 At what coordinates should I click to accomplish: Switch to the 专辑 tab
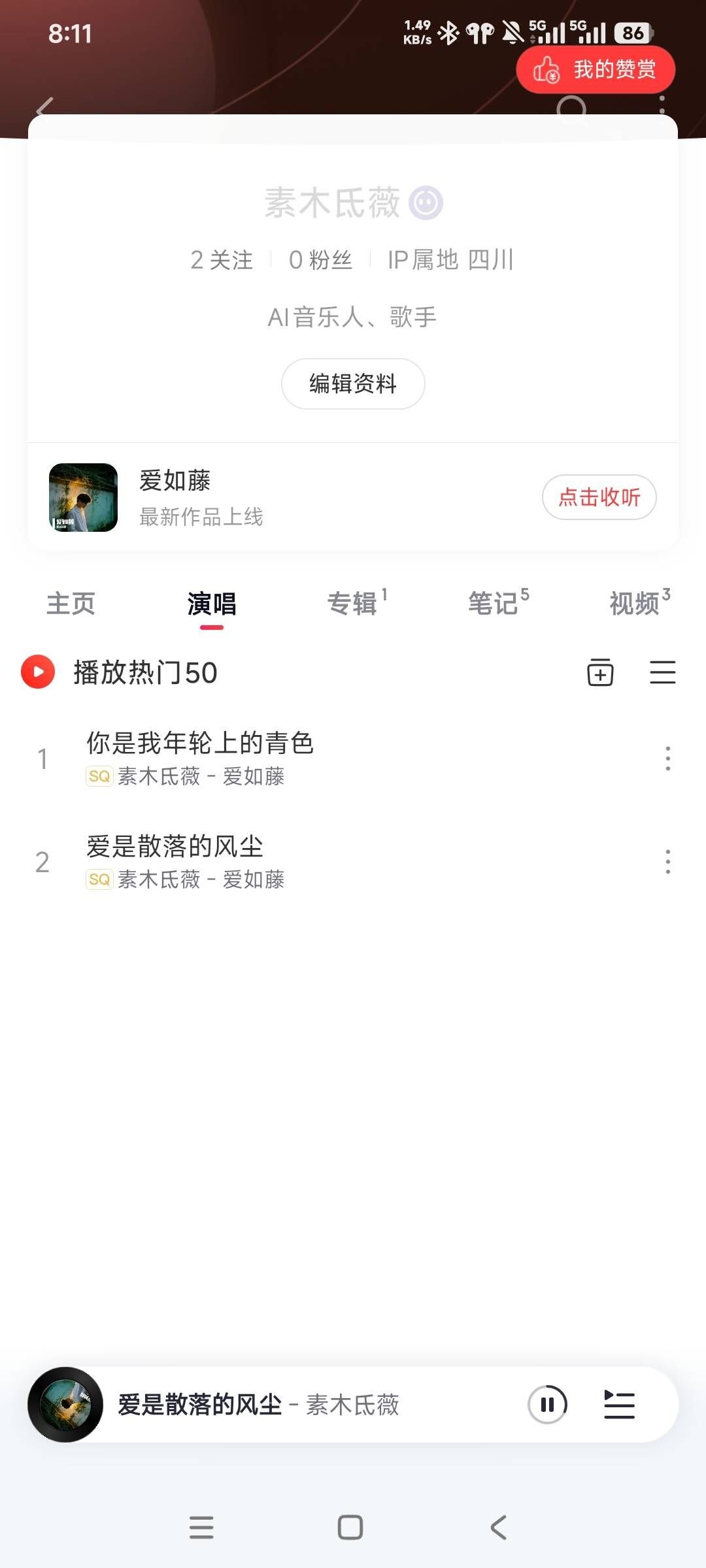353,604
